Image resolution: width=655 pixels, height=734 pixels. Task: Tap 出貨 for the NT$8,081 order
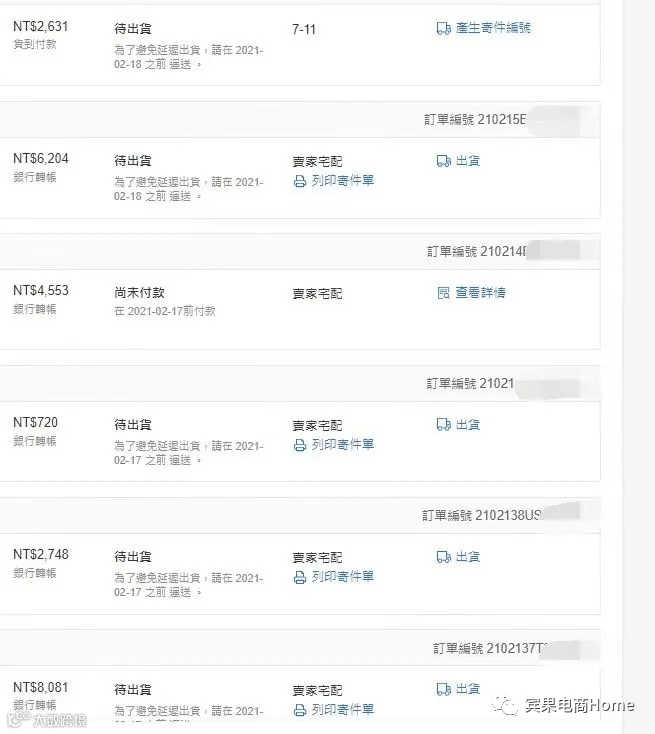(x=458, y=689)
